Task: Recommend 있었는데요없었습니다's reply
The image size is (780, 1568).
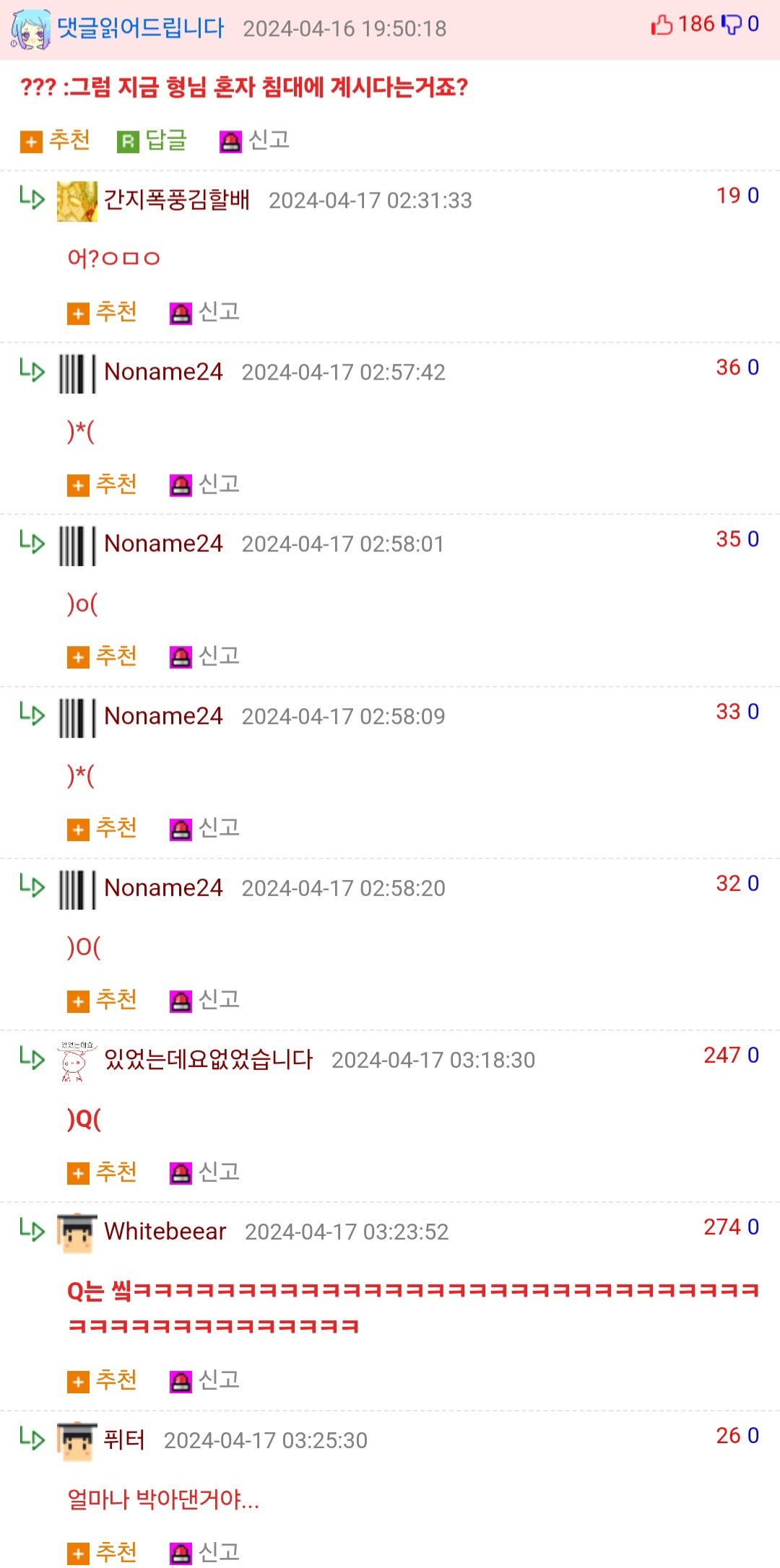Action: click(102, 1172)
